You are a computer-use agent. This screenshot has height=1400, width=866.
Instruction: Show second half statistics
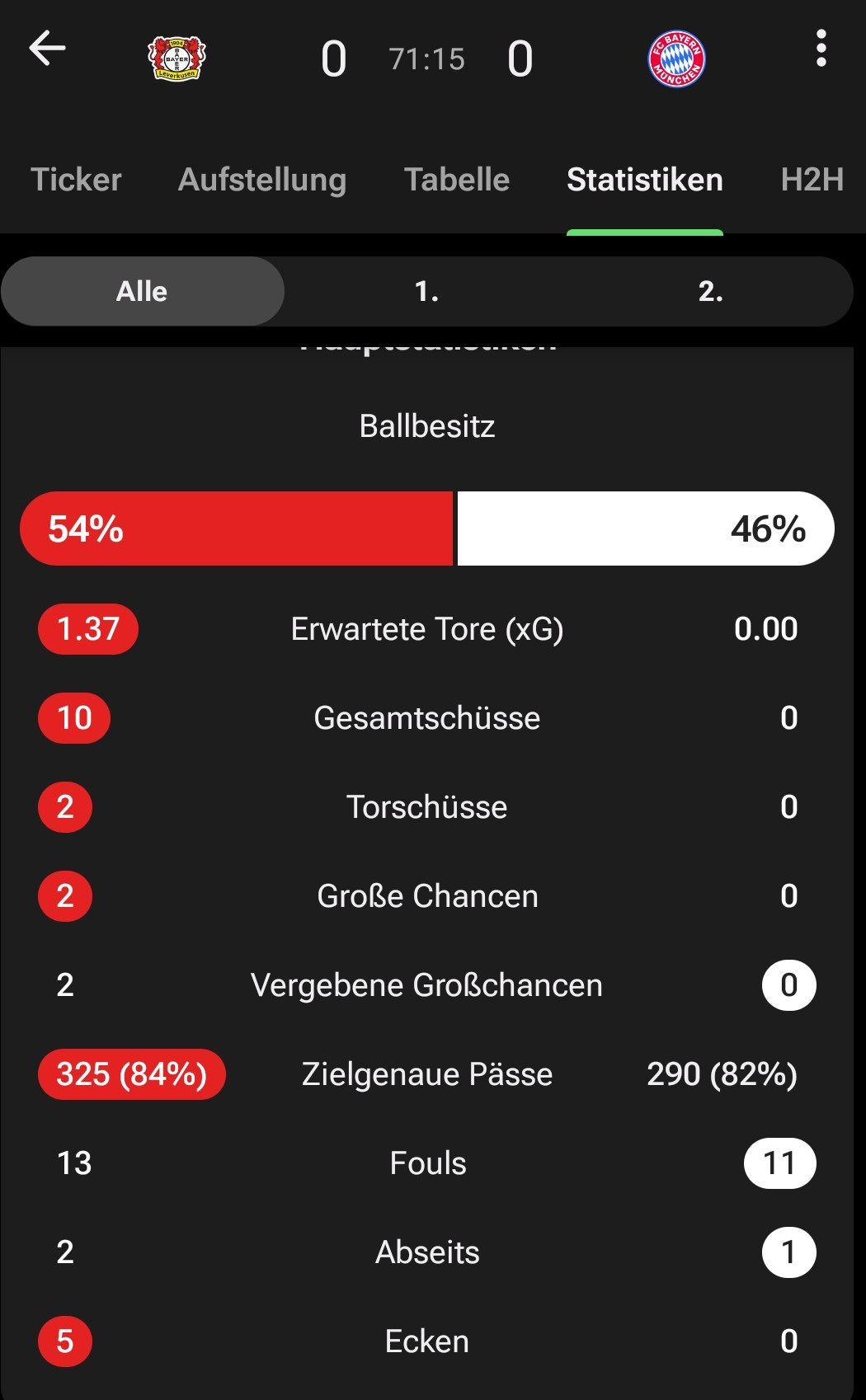coord(710,291)
